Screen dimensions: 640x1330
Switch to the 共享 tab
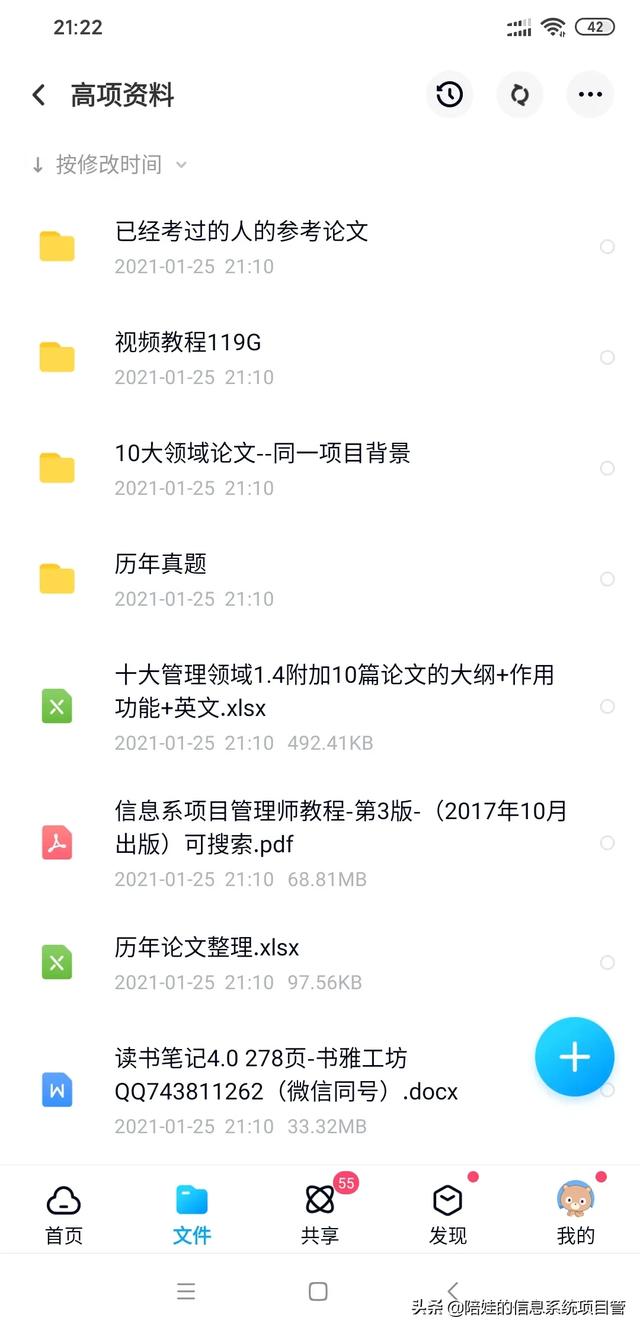pos(320,1213)
